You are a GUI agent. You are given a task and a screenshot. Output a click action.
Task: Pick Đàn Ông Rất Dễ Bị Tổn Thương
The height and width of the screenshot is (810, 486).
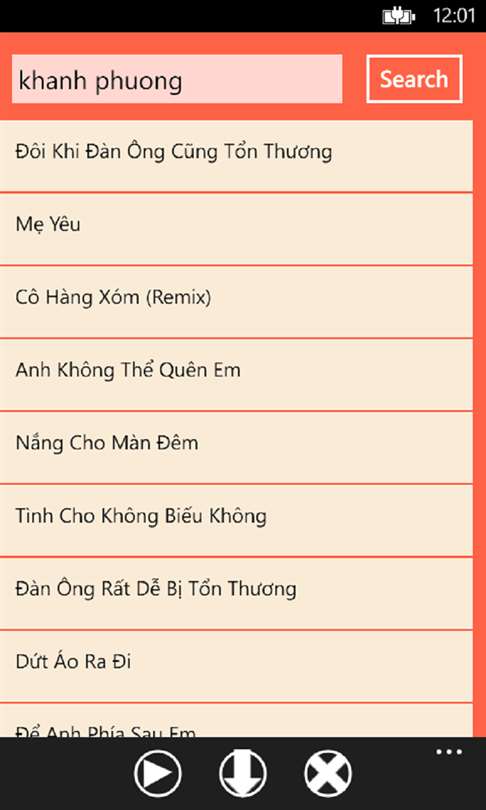(x=236, y=593)
